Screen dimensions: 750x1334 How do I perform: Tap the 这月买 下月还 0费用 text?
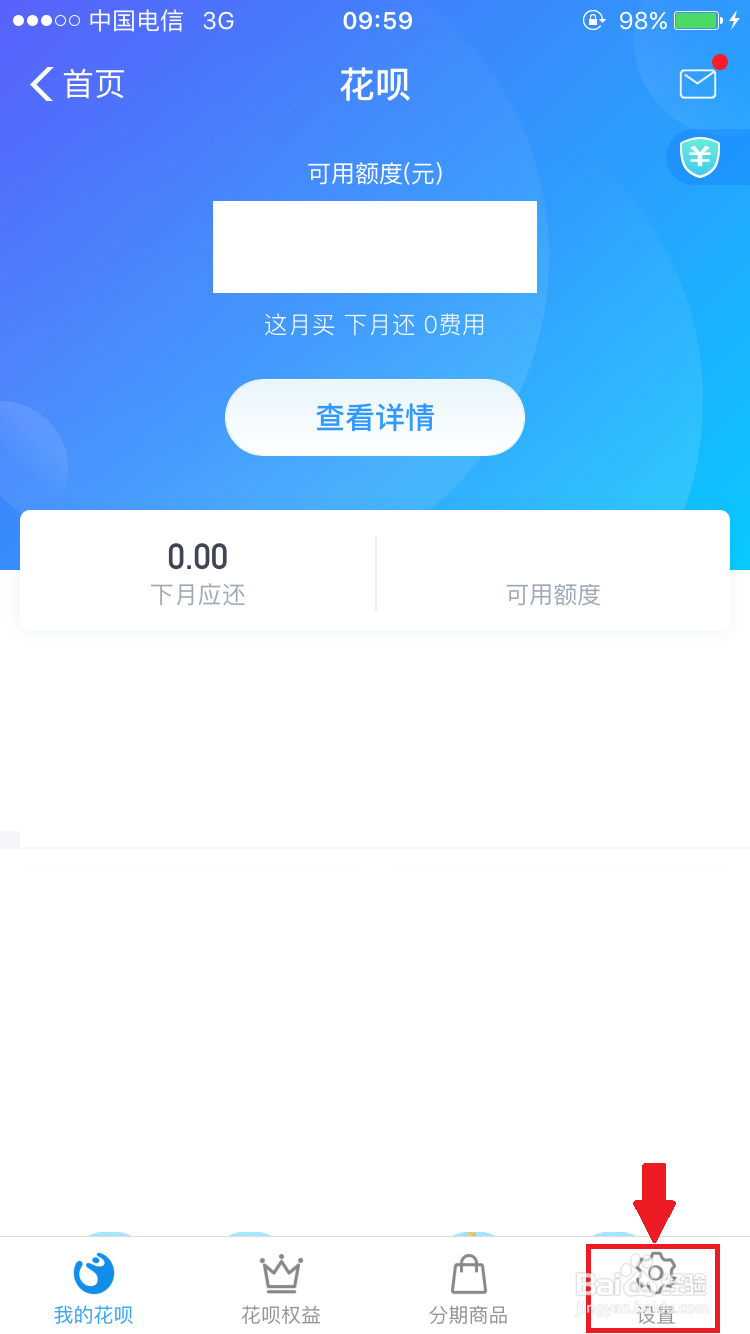coord(375,324)
